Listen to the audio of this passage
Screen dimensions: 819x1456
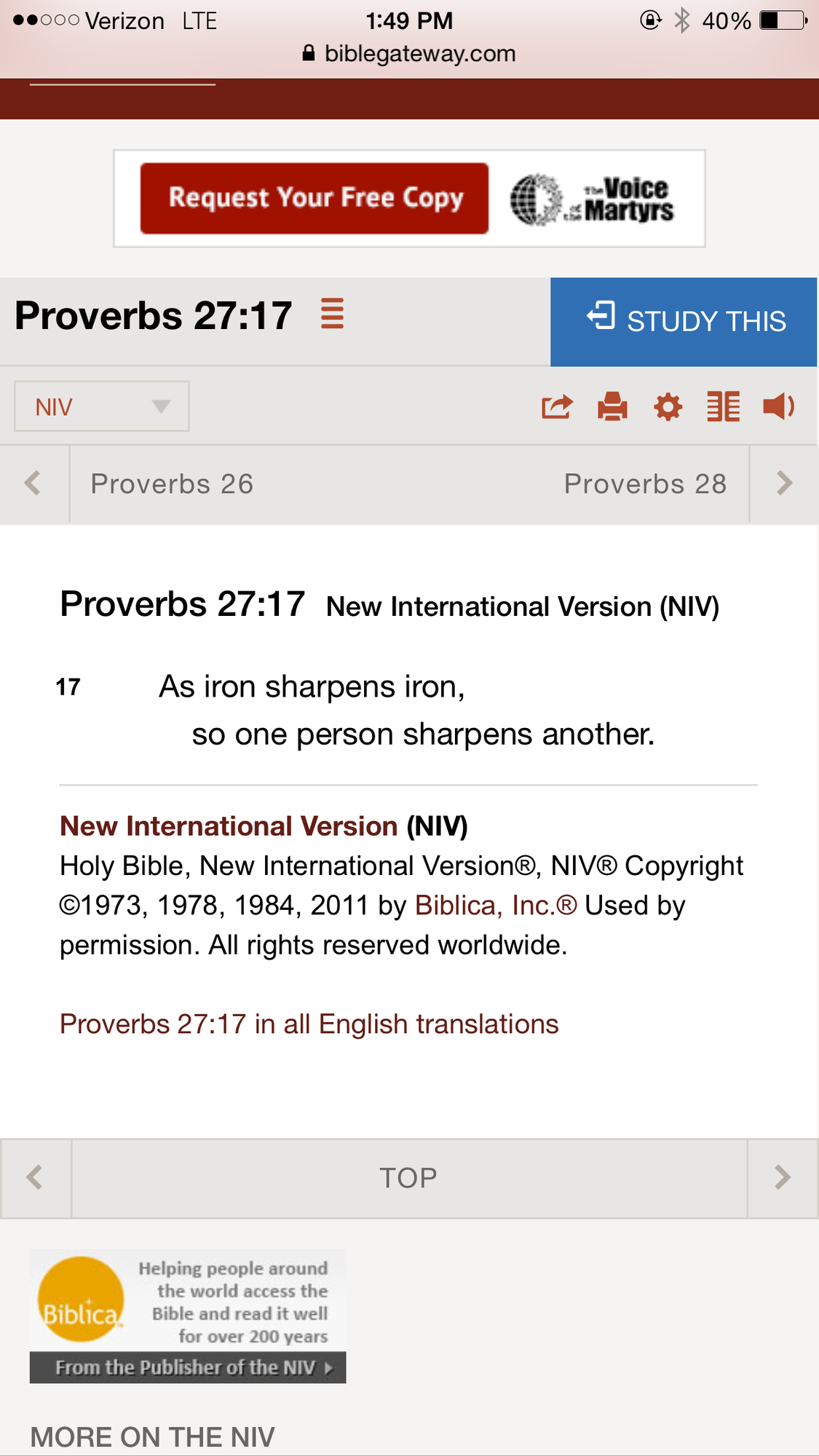click(x=779, y=406)
